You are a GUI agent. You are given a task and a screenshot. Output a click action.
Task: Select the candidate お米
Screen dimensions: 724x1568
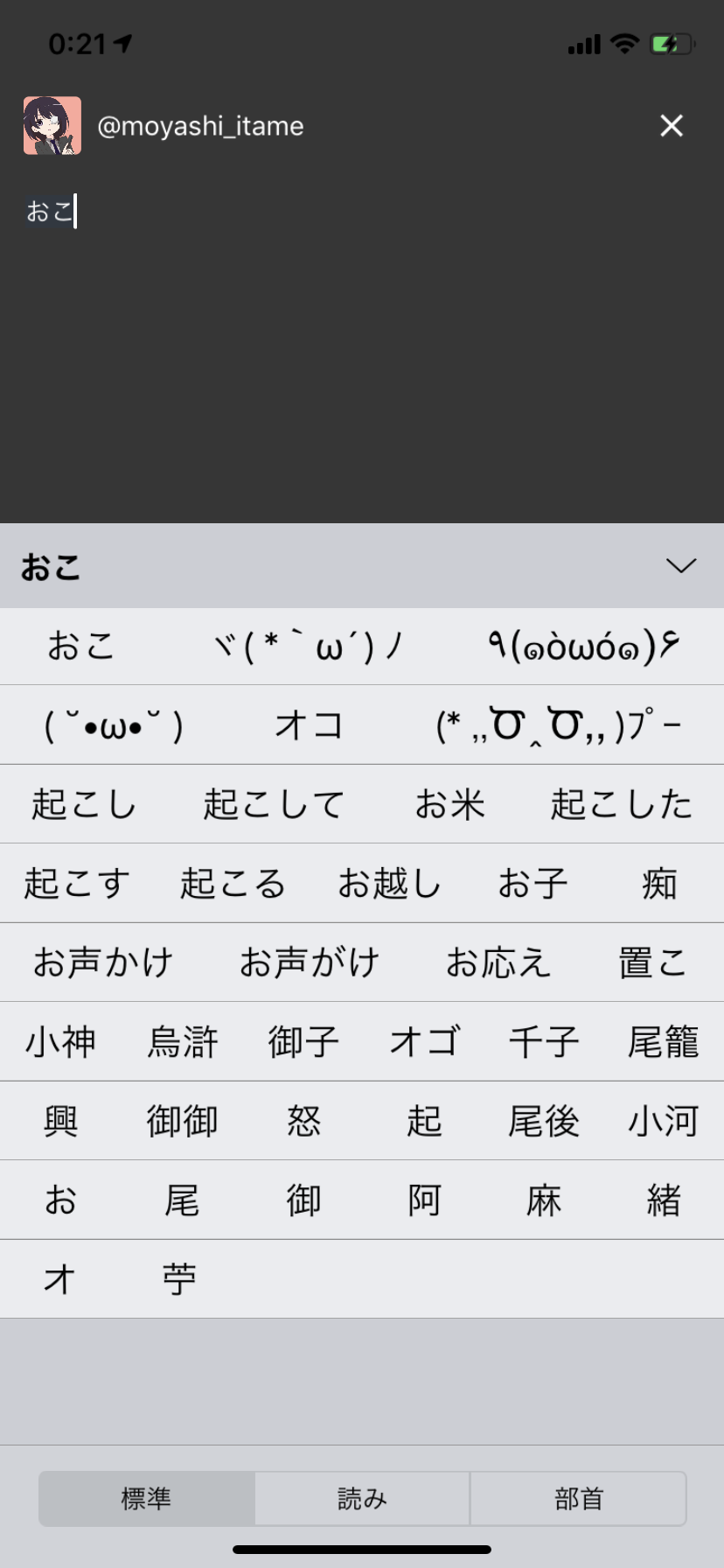(449, 804)
